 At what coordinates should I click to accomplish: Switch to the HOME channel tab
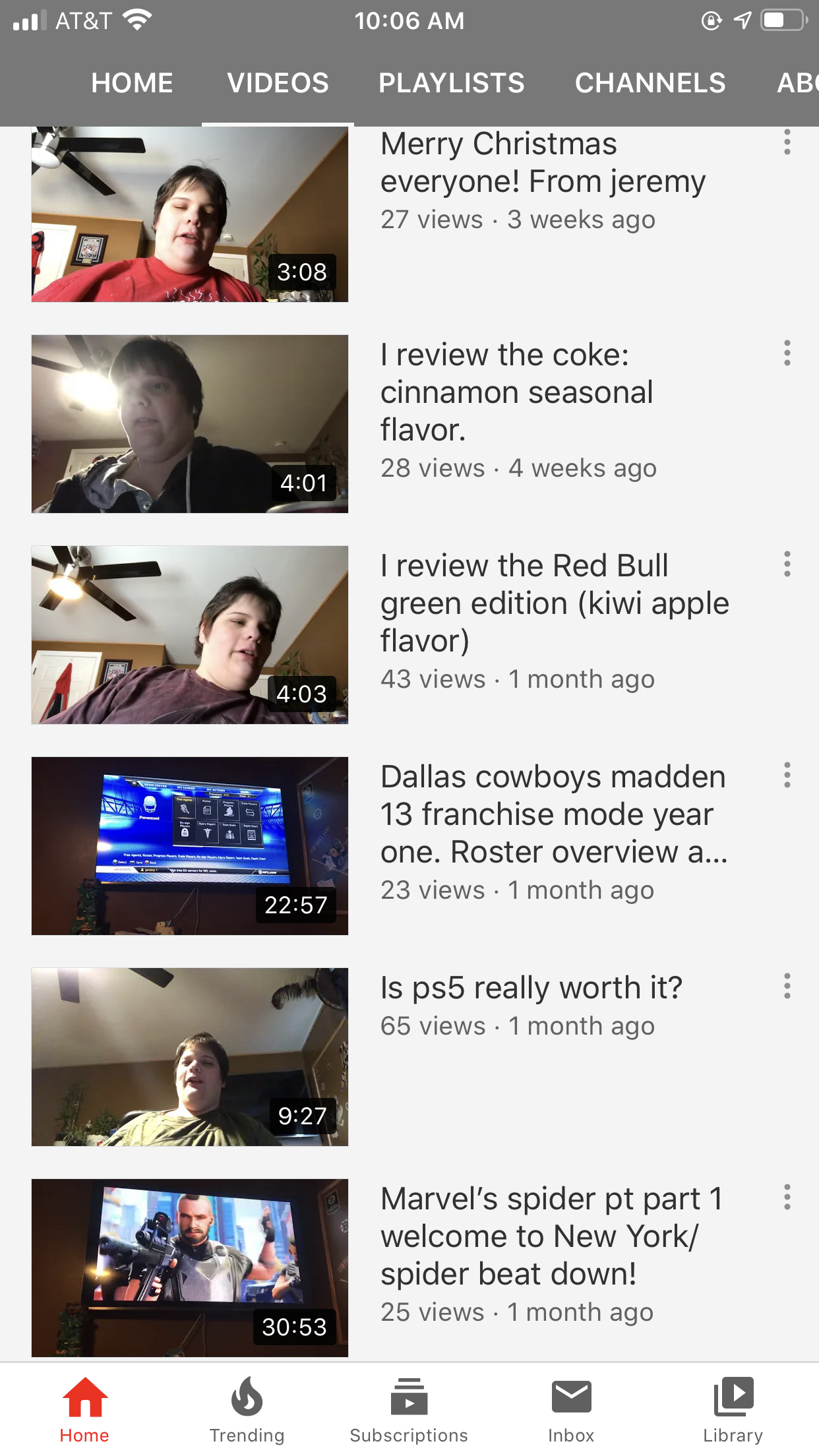(132, 83)
